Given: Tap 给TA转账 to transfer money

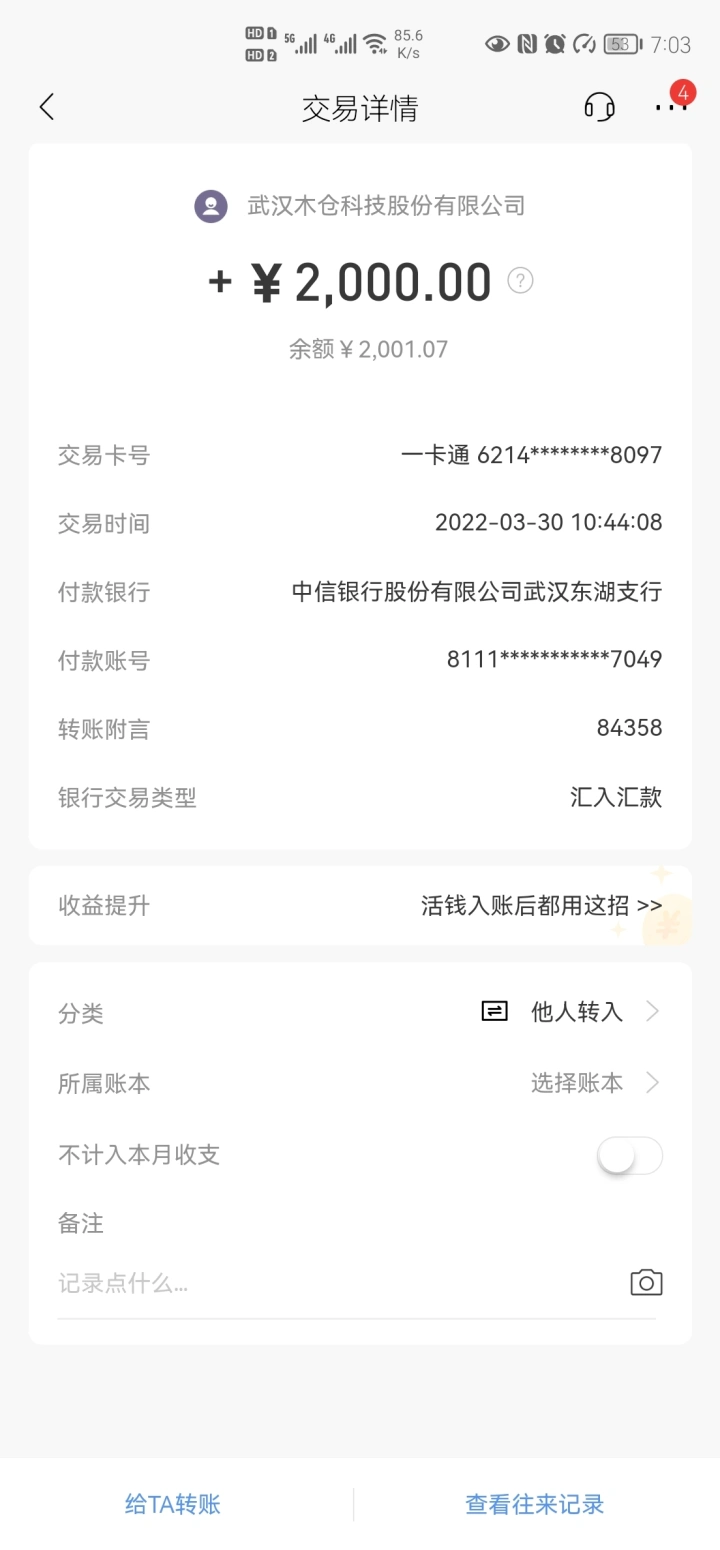Looking at the screenshot, I should point(173,1504).
